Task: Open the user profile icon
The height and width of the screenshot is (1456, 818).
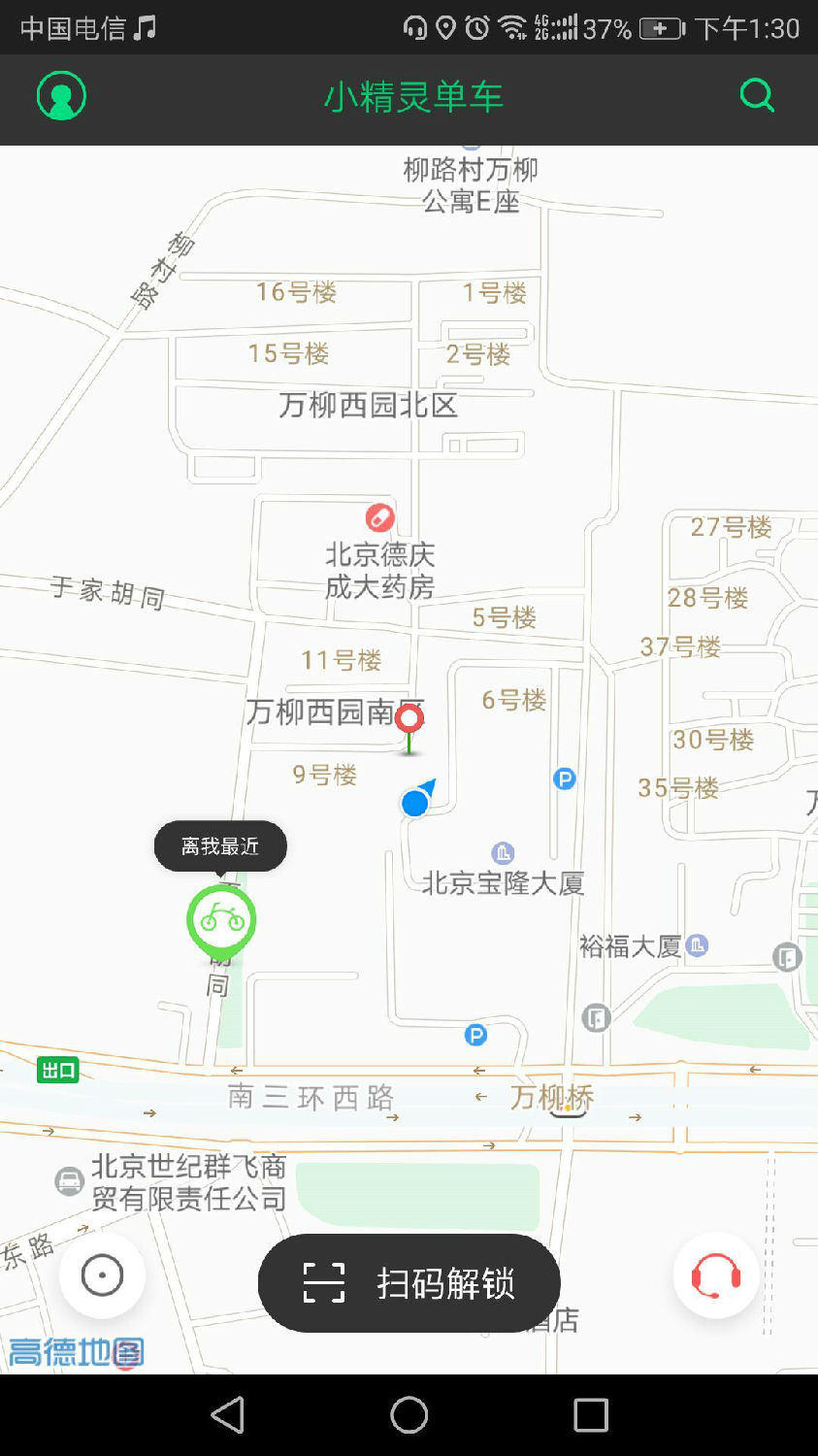Action: [x=61, y=96]
